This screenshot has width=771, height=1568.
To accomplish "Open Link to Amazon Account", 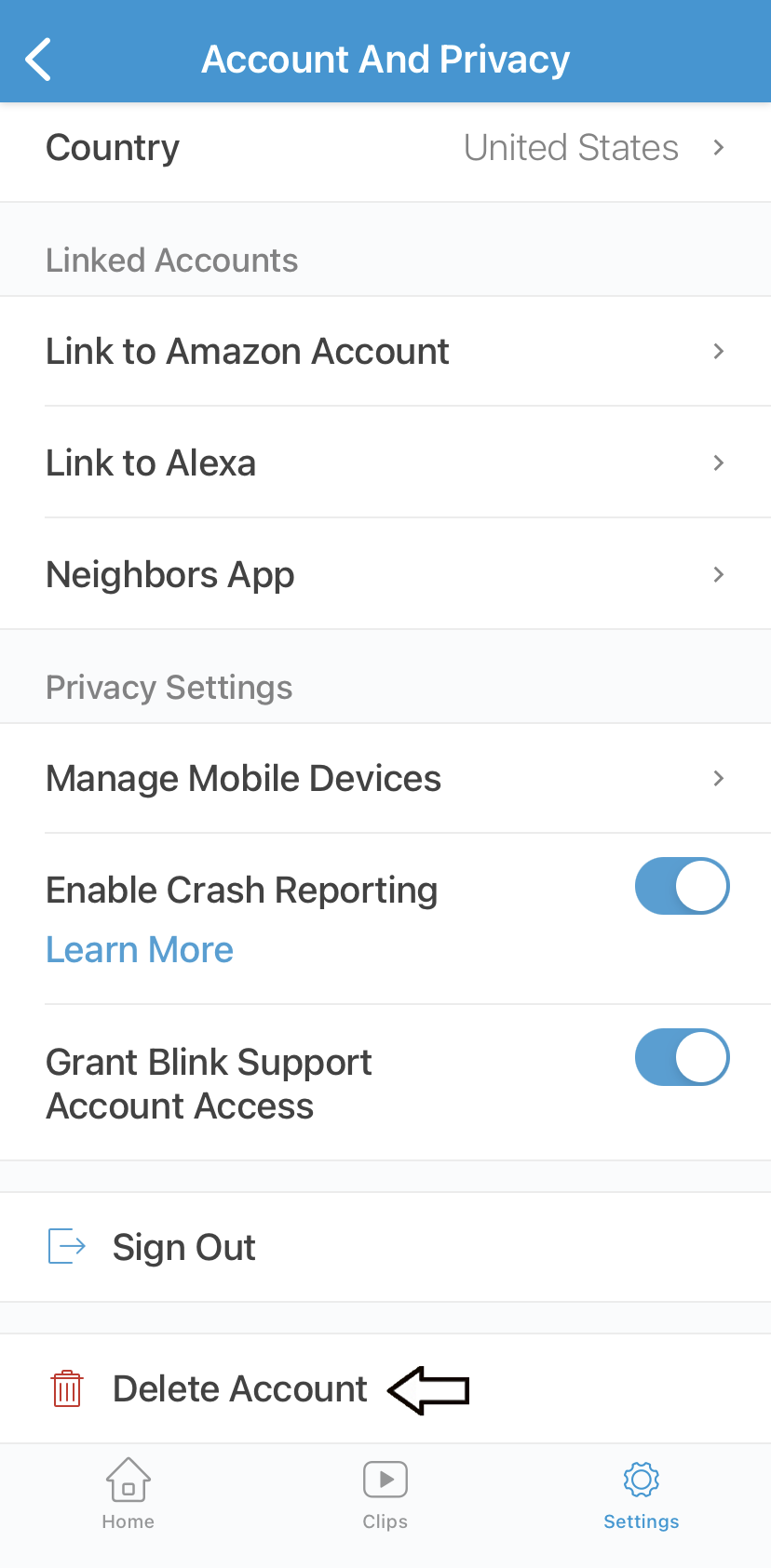I will pyautogui.click(x=385, y=352).
